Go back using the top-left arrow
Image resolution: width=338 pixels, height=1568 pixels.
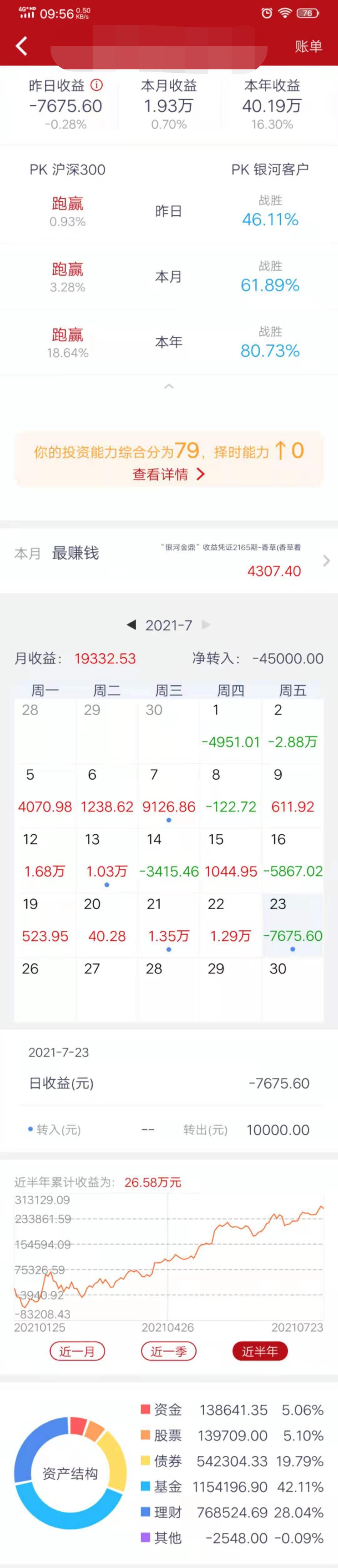tap(21, 46)
